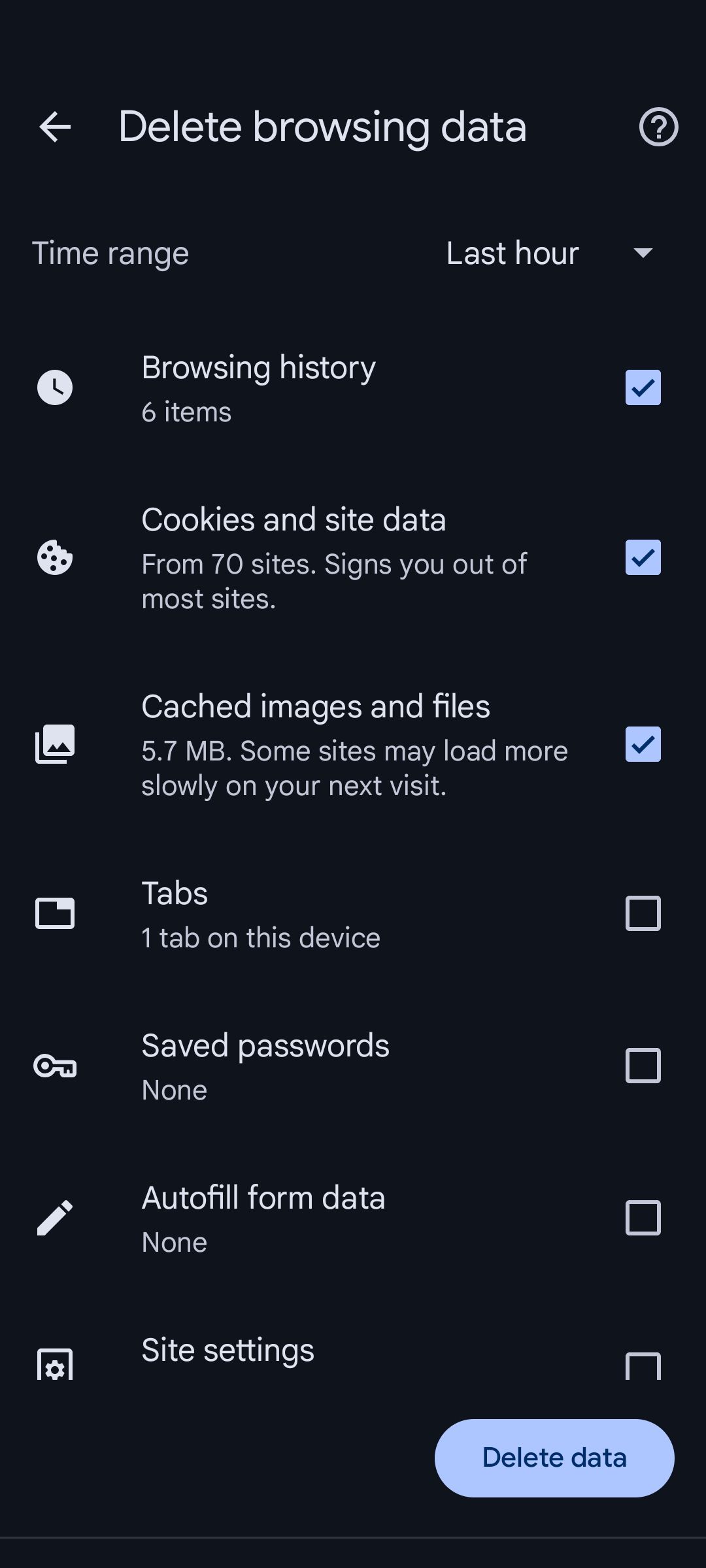
Task: Enable the Tabs checkbox
Action: [642, 913]
